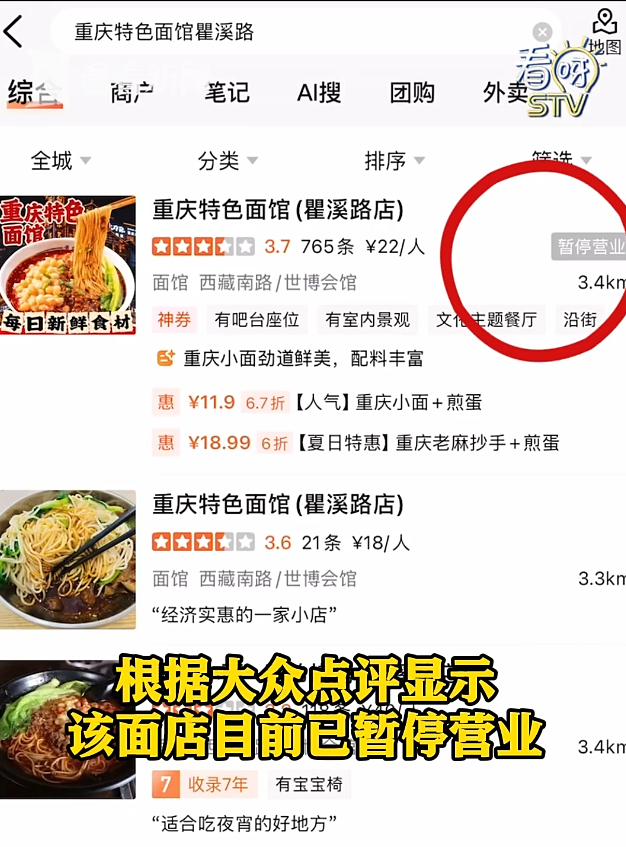The image size is (626, 847).
Task: Tap the search box with 重庆特色面馆瞿溪路
Action: pos(290,32)
